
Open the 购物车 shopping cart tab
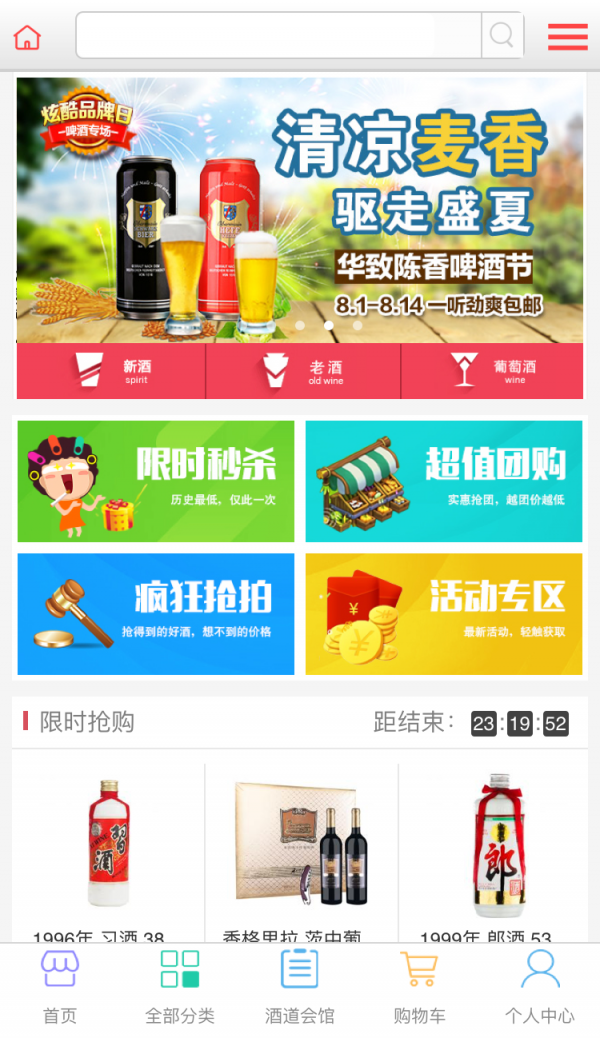pyautogui.click(x=419, y=987)
